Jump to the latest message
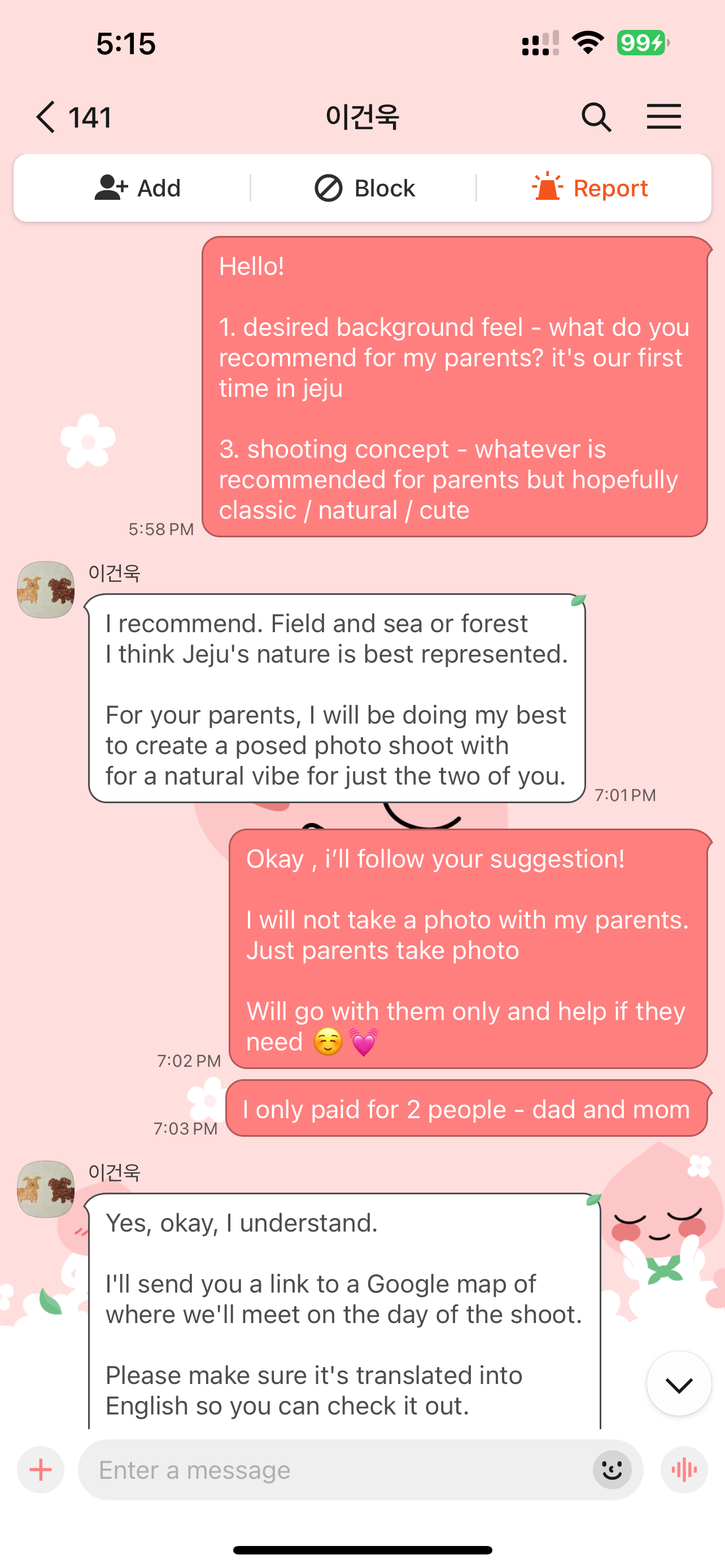Viewport: 725px width, 1568px height. [x=678, y=1385]
